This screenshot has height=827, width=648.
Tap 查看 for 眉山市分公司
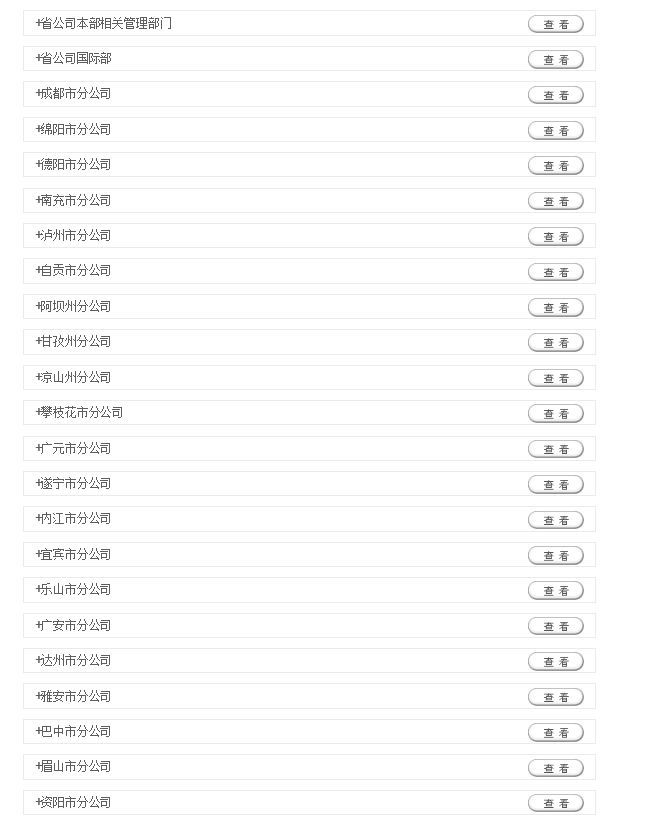point(555,767)
